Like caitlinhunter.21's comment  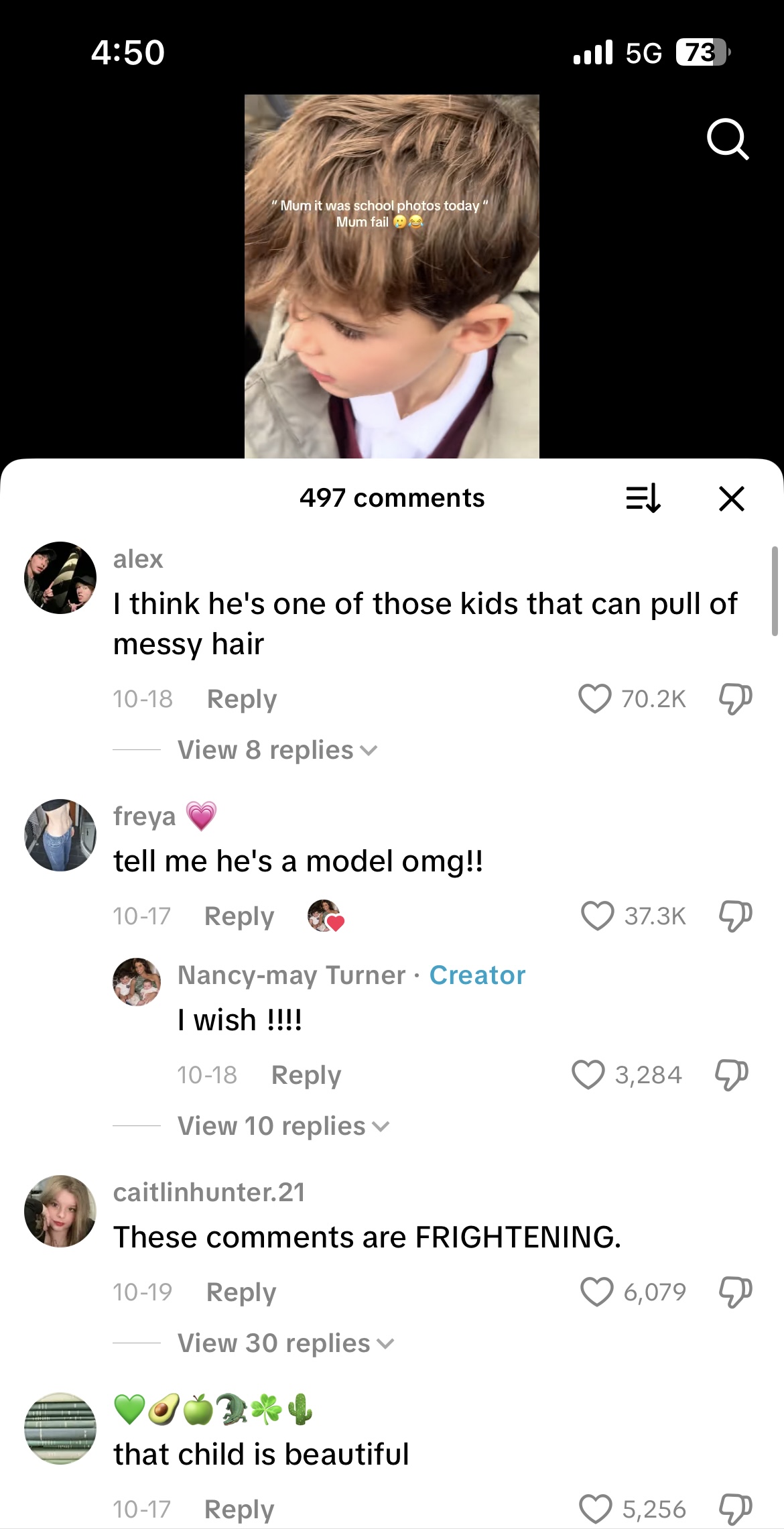tap(596, 1292)
